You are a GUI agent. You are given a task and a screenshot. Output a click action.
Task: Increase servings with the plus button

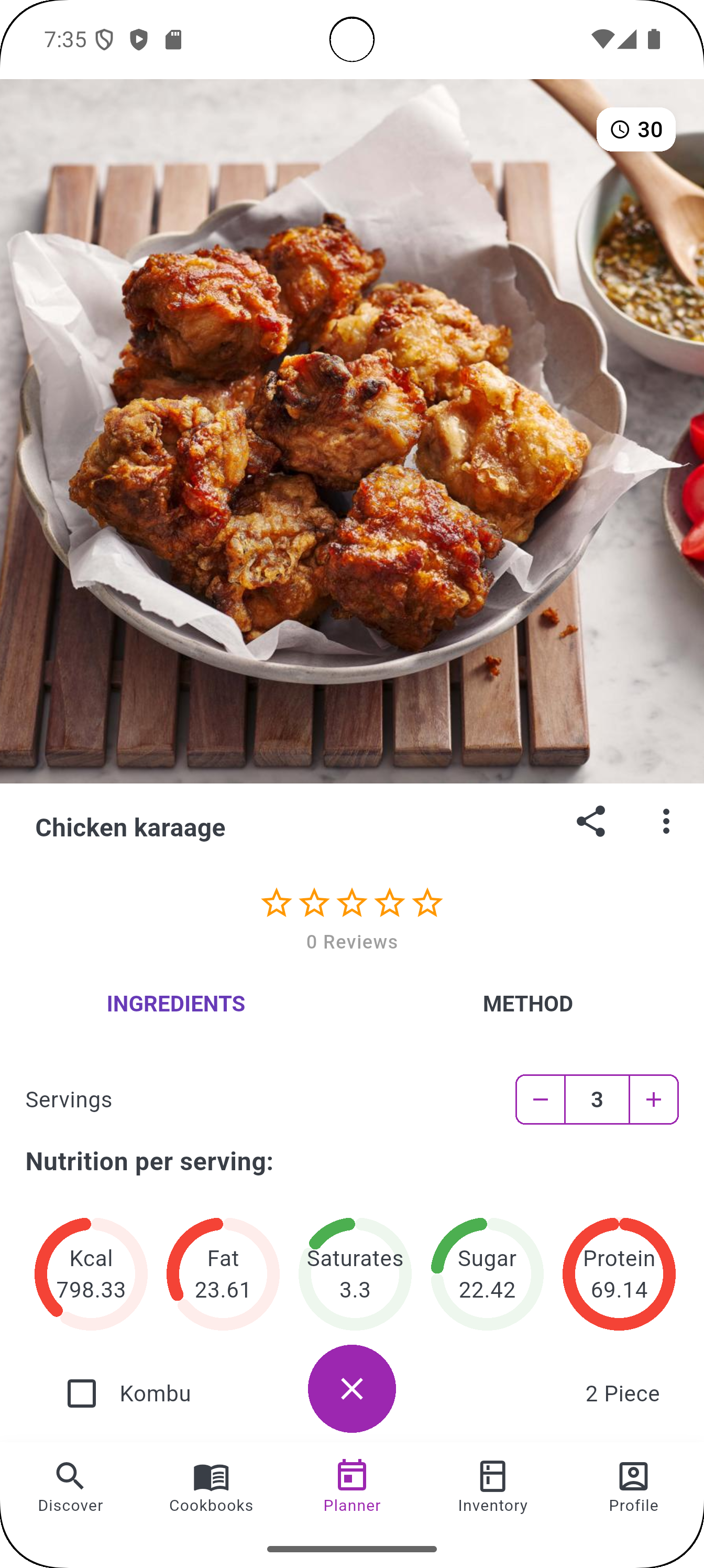[652, 1099]
